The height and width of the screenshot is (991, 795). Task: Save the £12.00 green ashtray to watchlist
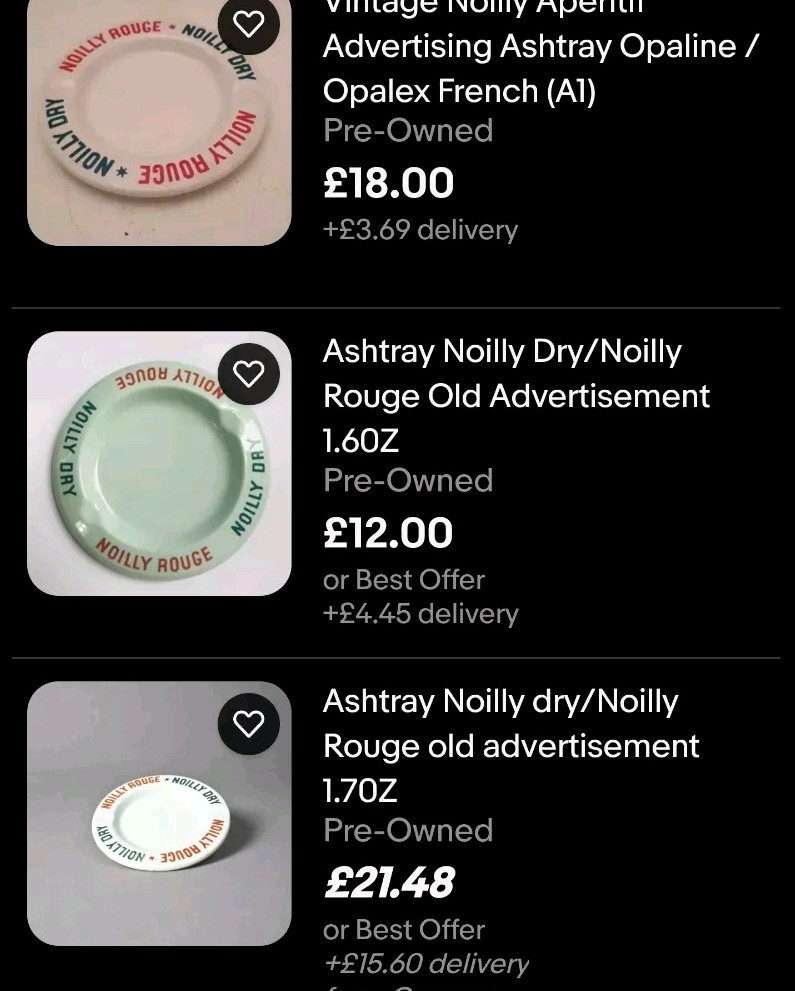(x=248, y=374)
